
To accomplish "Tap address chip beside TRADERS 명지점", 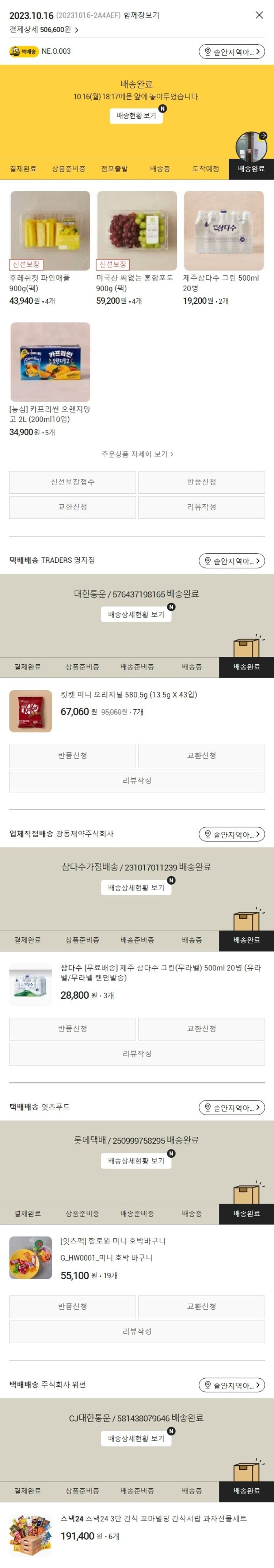I will click(x=231, y=561).
